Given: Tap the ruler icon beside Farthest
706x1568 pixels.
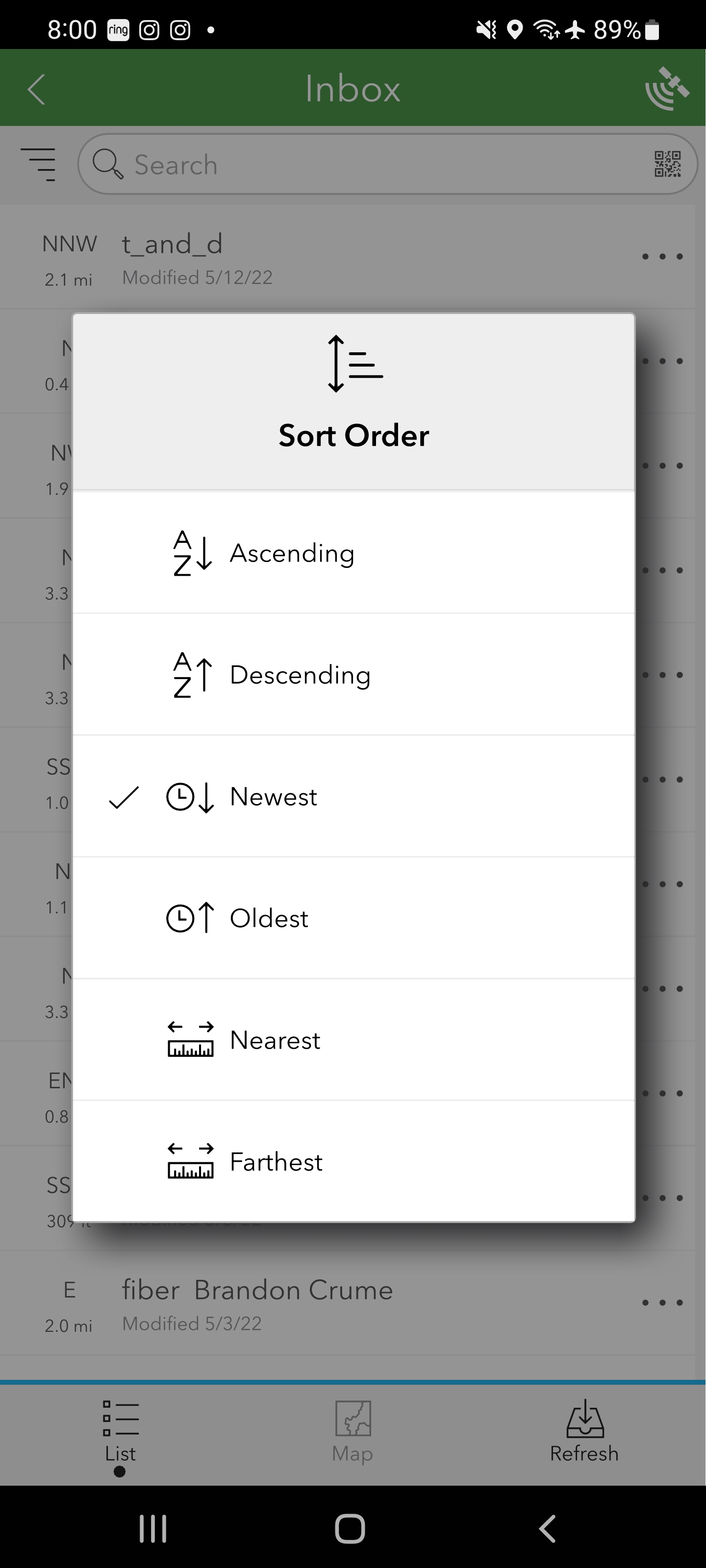Looking at the screenshot, I should (x=191, y=1161).
